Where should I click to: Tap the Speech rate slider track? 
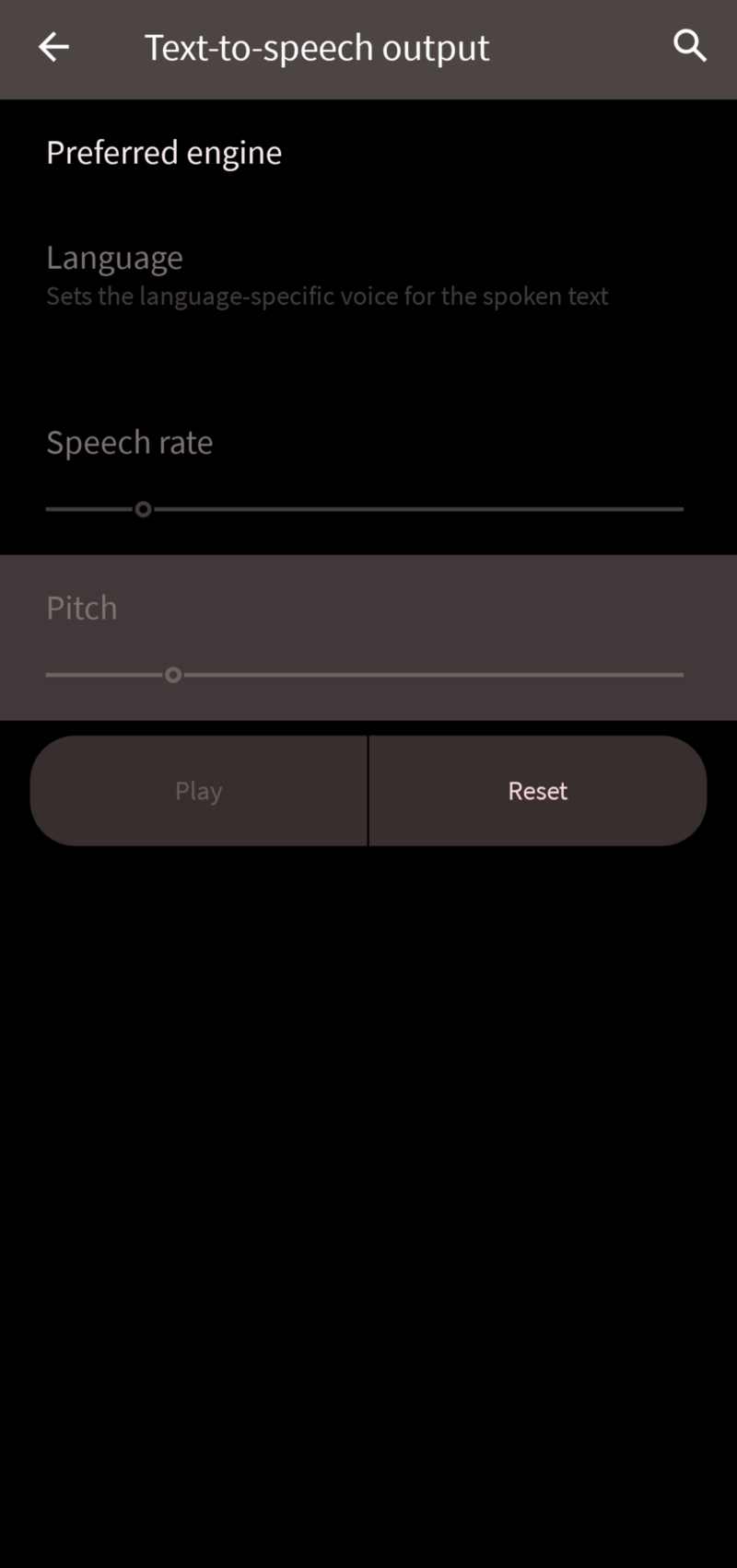(x=365, y=509)
